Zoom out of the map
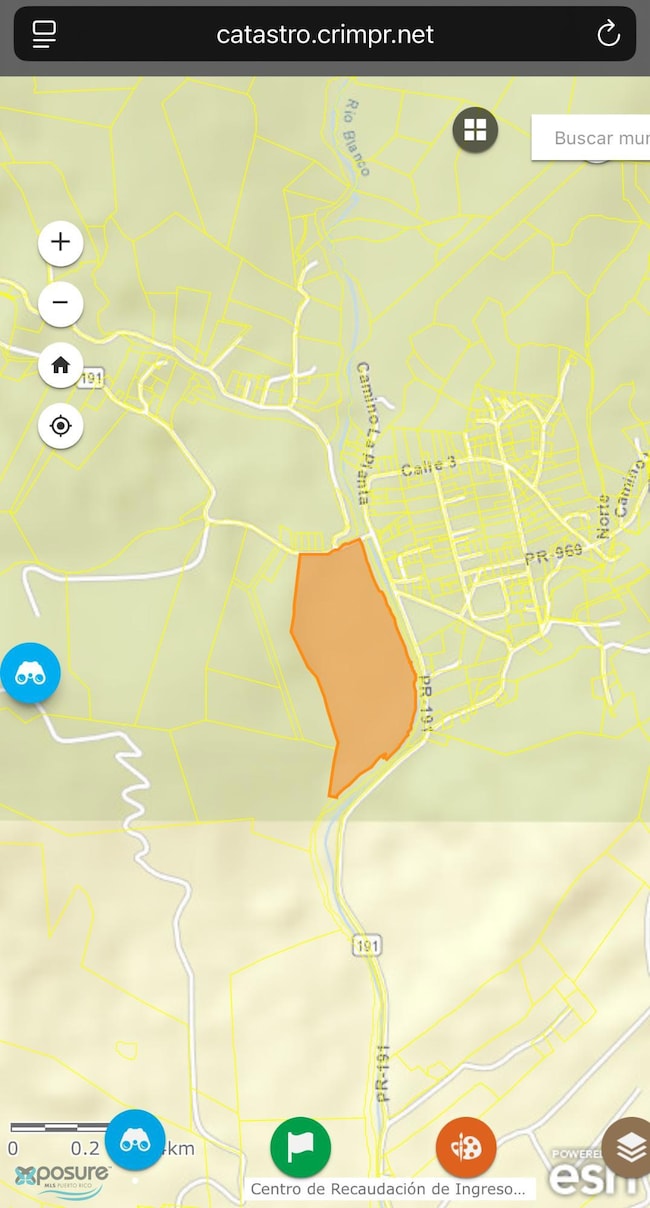 pos(60,302)
